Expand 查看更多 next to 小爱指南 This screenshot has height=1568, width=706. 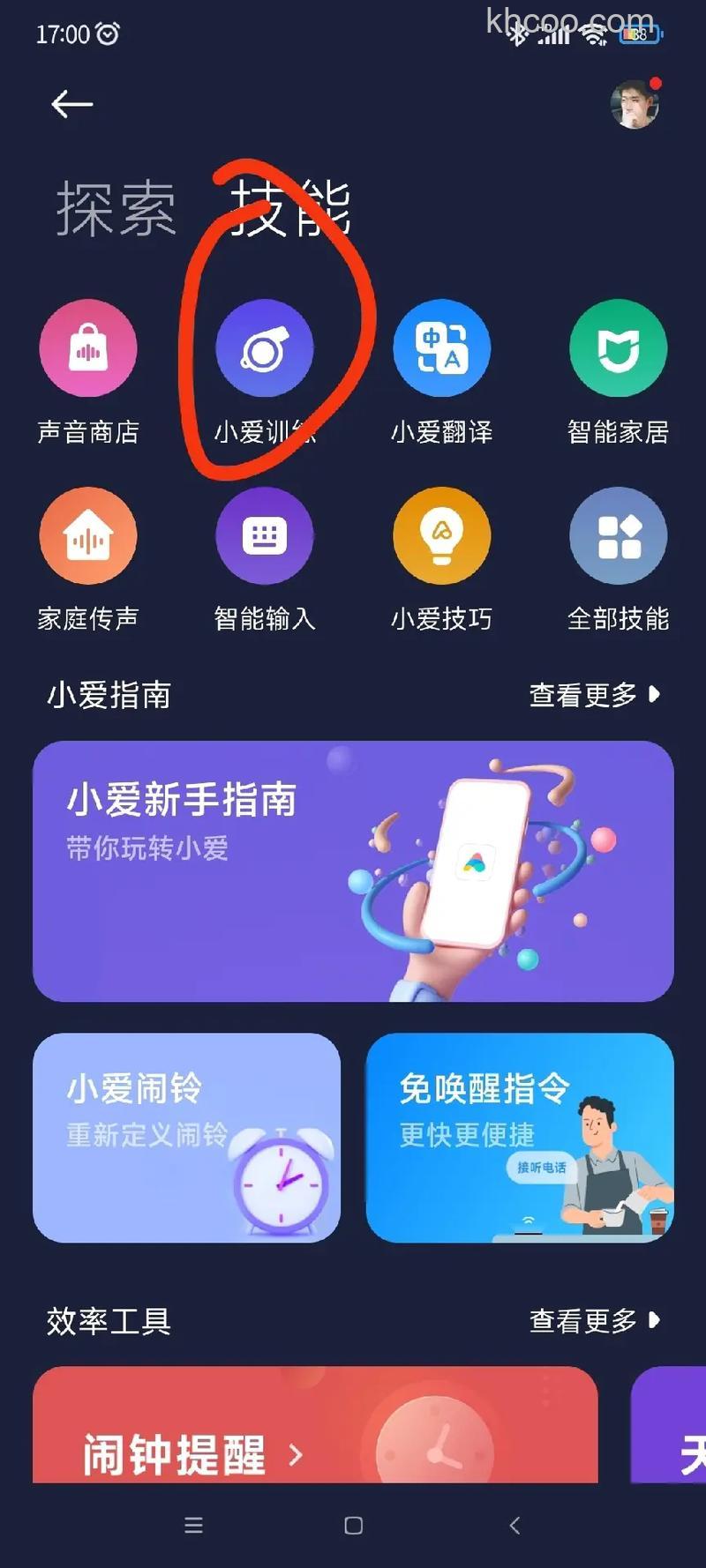(x=593, y=696)
